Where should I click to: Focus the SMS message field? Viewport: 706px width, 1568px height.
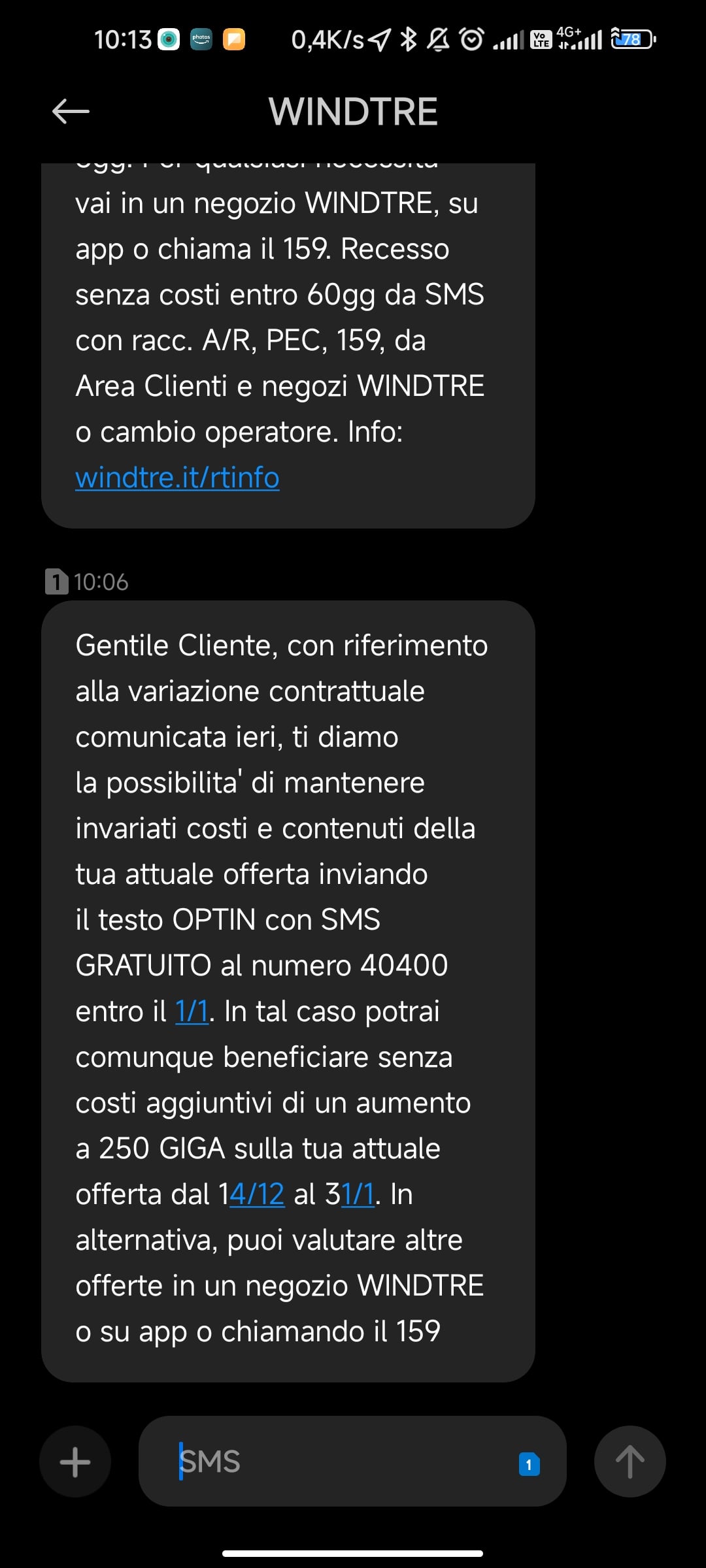pos(340,1462)
